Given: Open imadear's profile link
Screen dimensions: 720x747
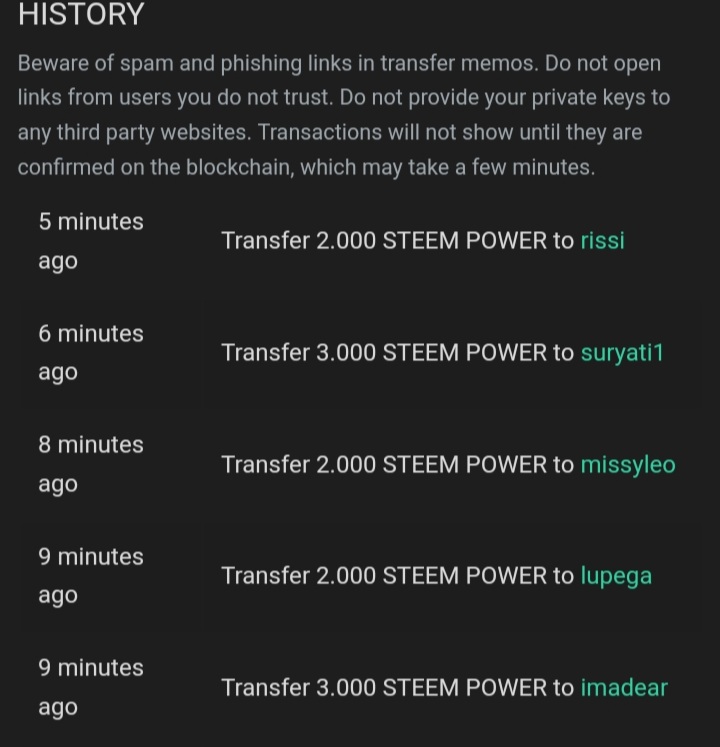Looking at the screenshot, I should point(623,688).
